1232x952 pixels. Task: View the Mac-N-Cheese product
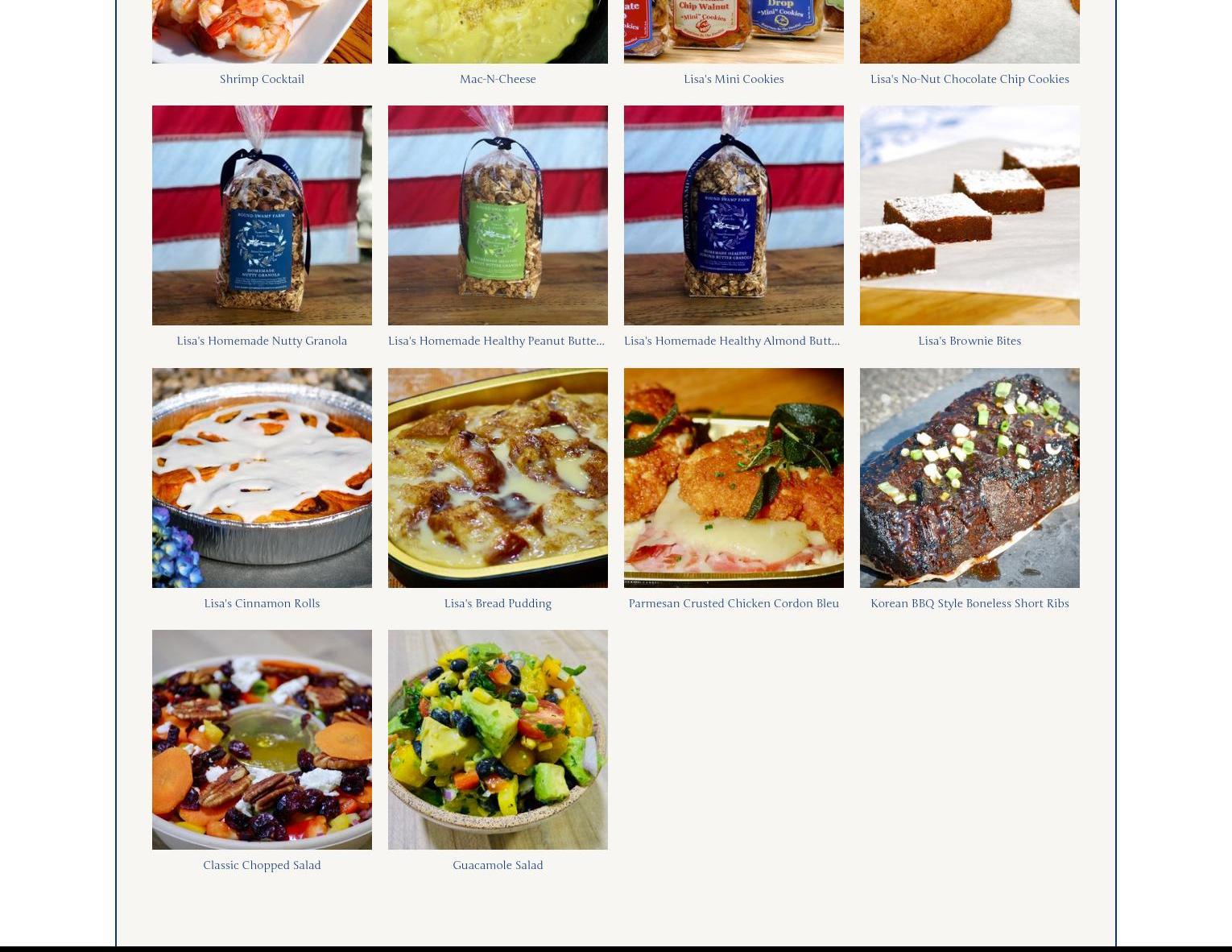(498, 79)
